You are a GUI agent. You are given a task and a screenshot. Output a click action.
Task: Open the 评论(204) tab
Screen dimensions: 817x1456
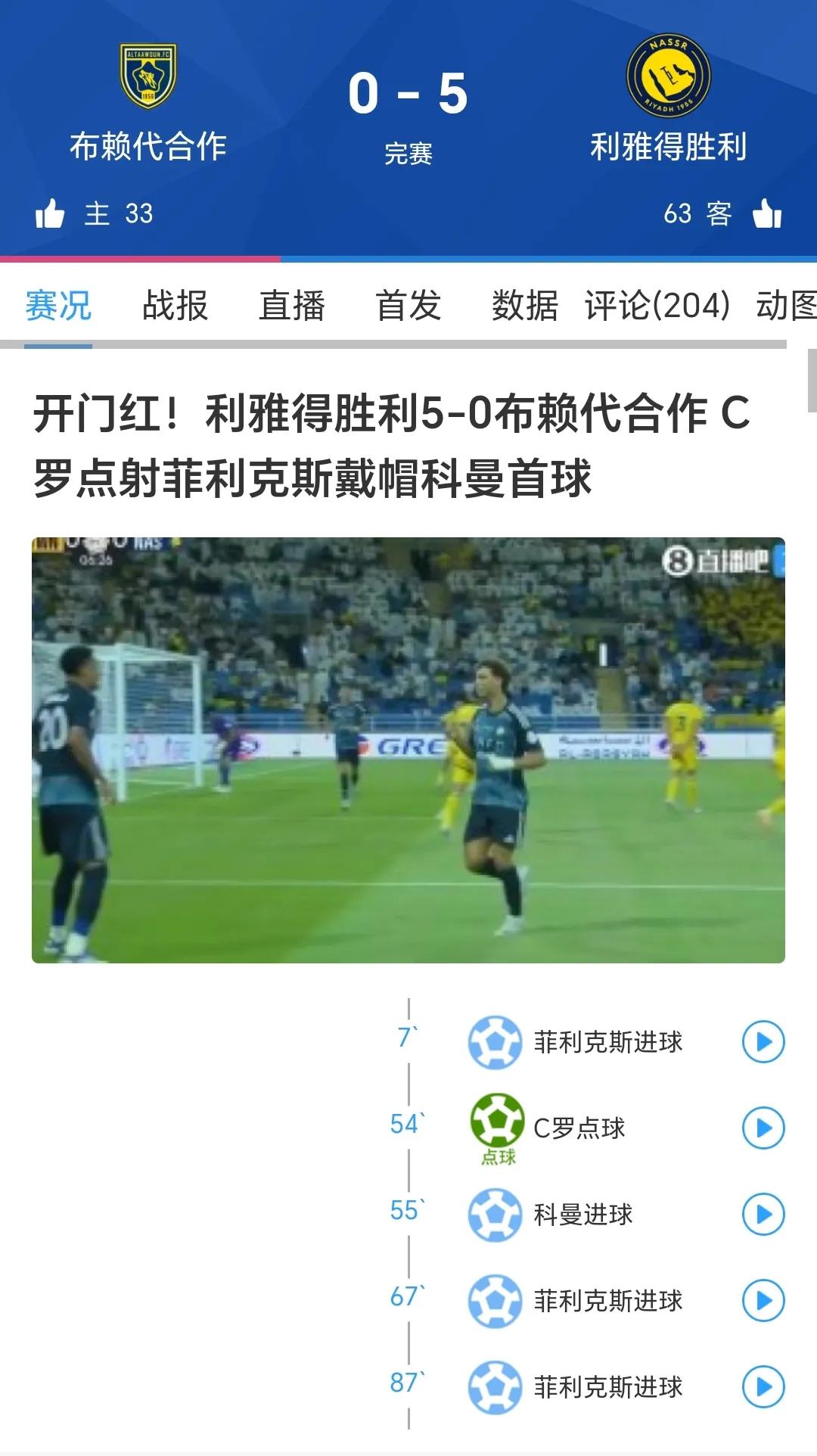pos(657,306)
